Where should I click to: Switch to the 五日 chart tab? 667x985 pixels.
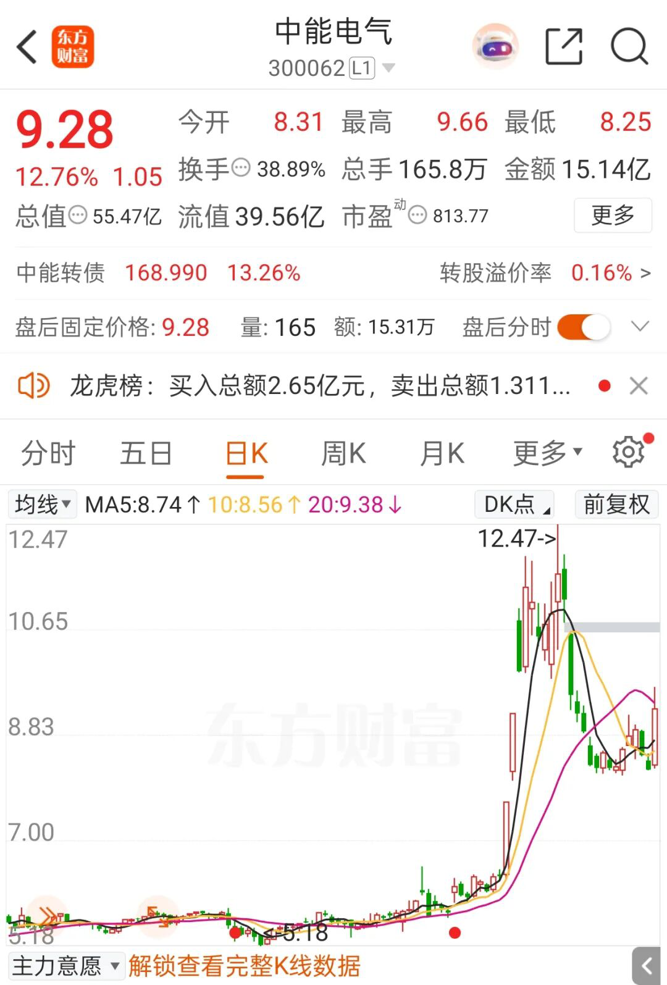tap(147, 454)
